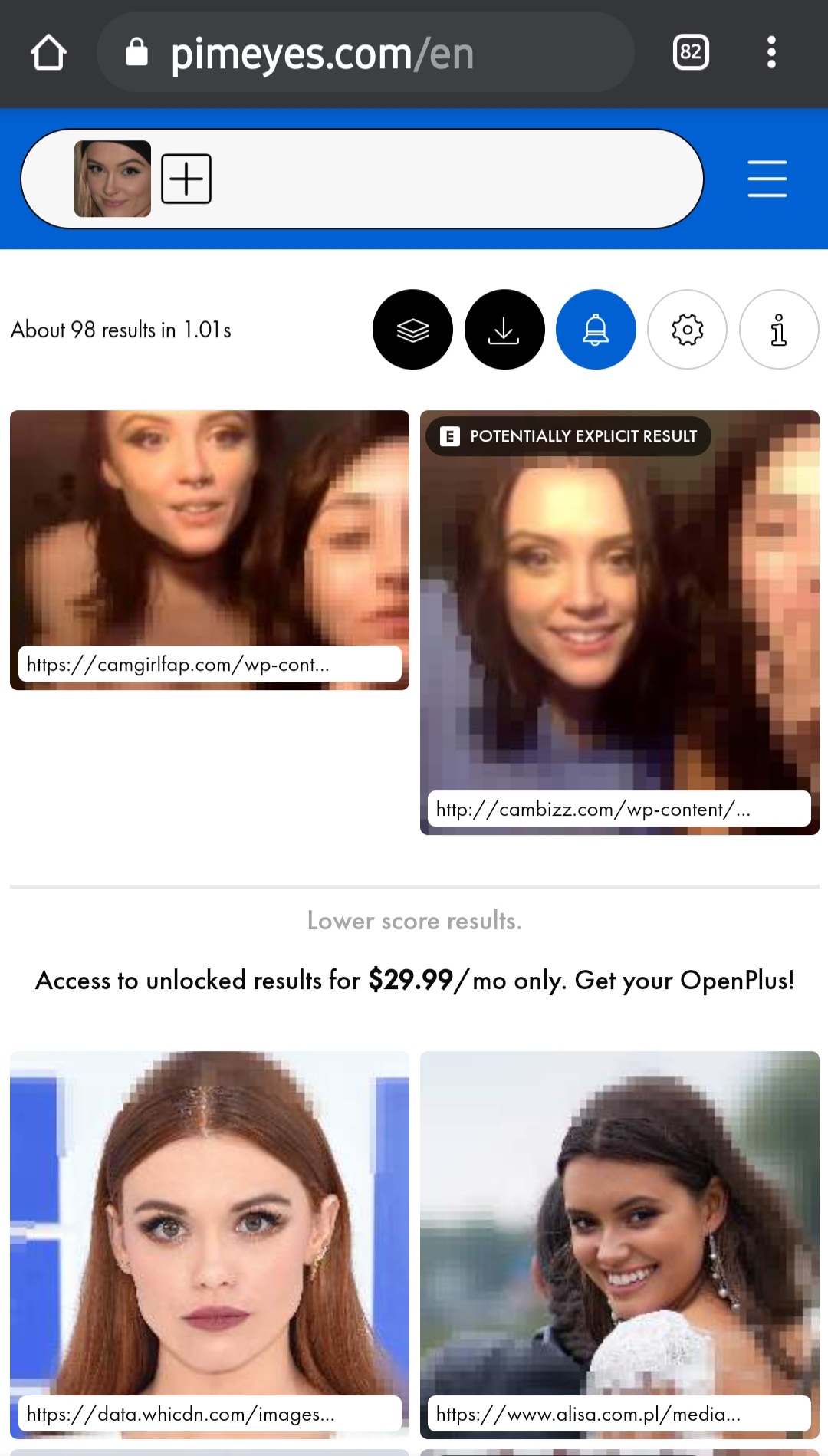The image size is (828, 1456).
Task: Tap the pimeyes.com address bar
Action: point(365,53)
